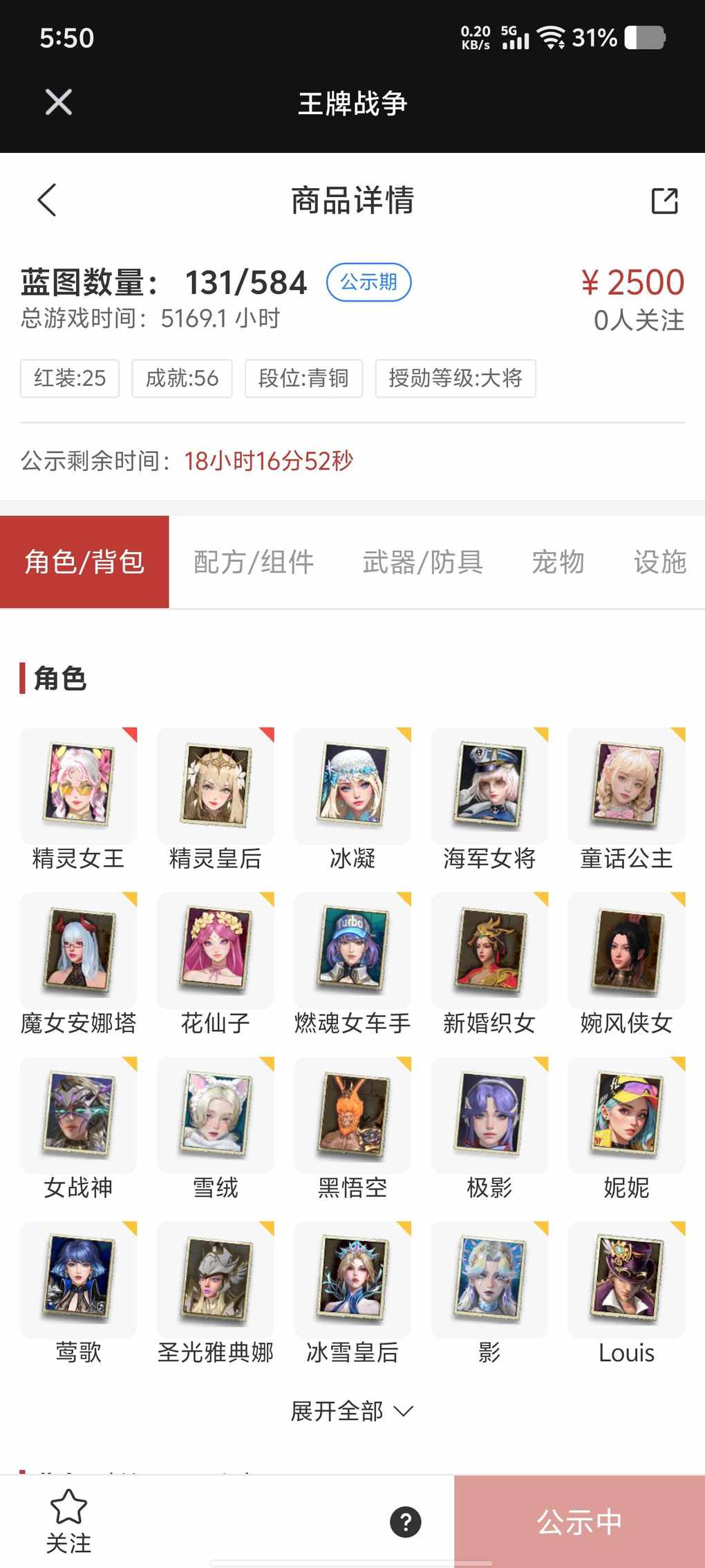Close the 王牌战争 page

[59, 102]
